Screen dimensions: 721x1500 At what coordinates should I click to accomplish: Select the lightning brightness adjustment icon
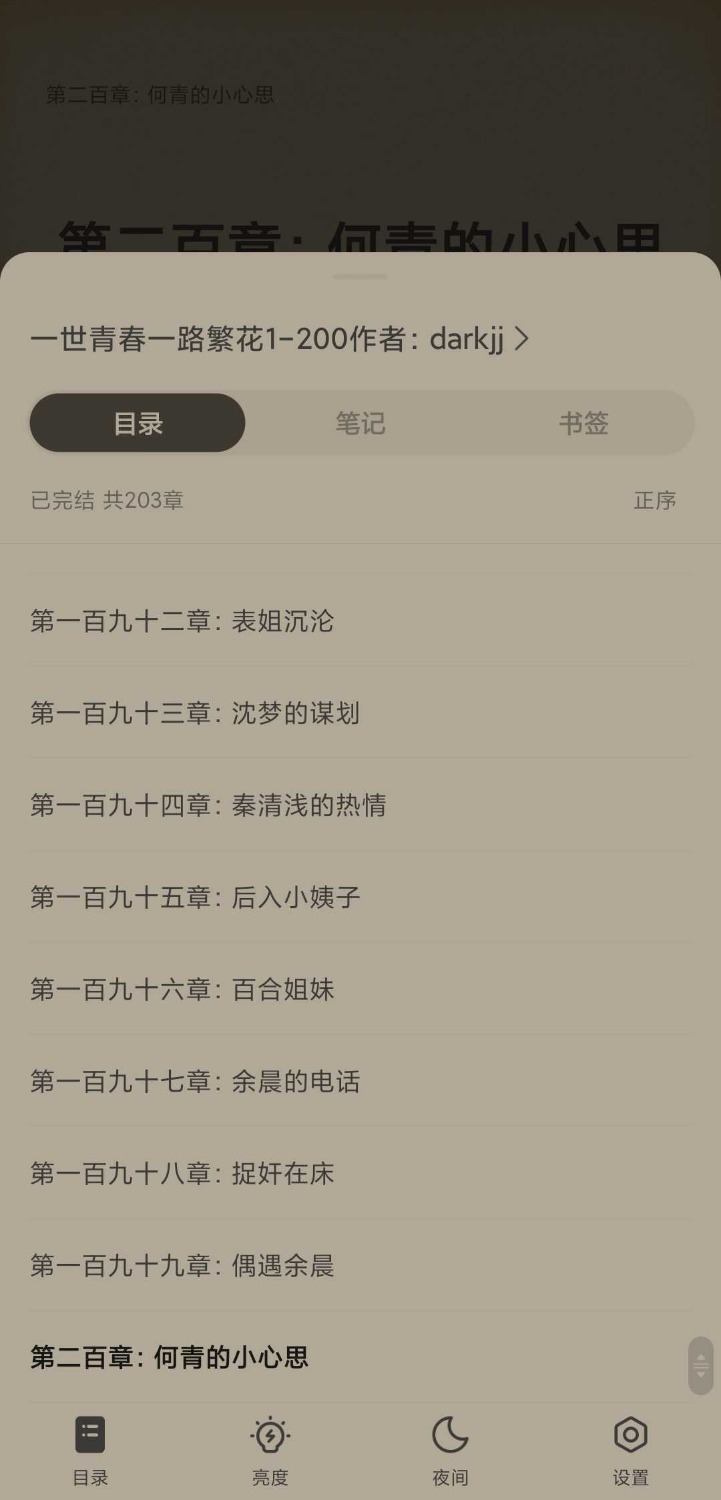tap(270, 1433)
